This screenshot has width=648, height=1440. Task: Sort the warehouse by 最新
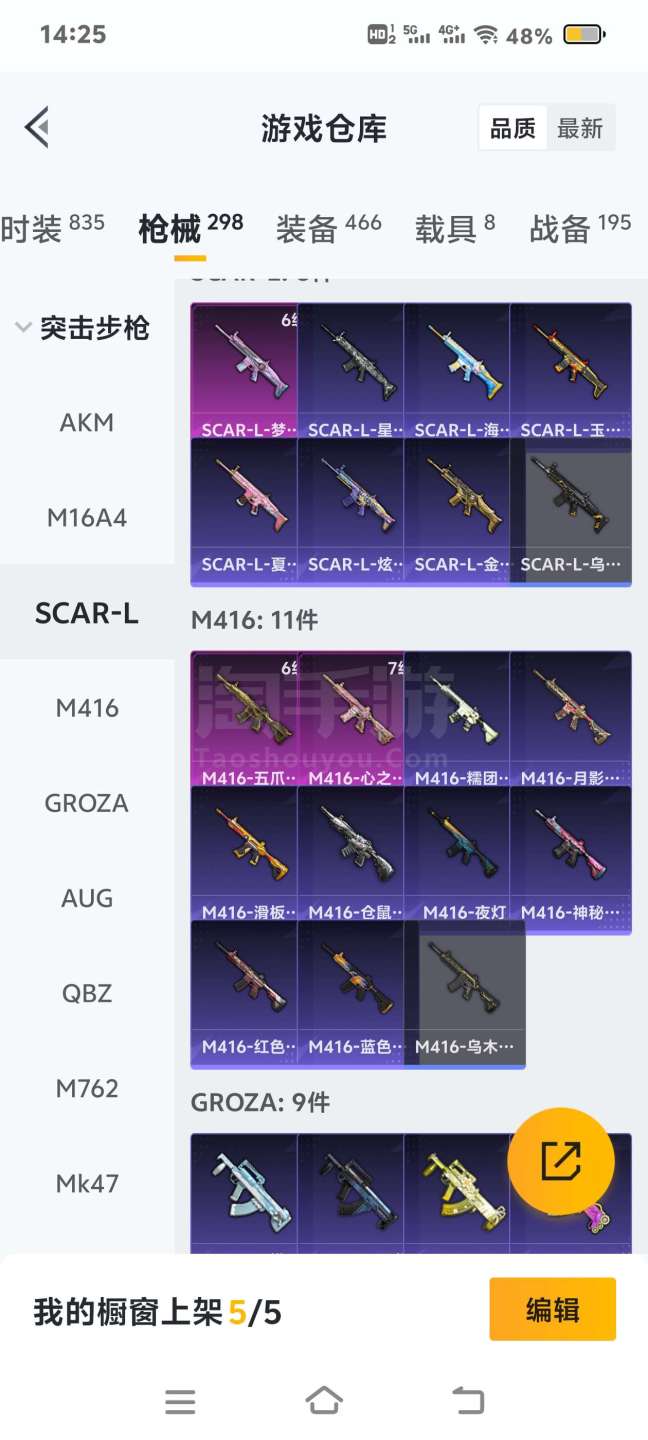[580, 129]
